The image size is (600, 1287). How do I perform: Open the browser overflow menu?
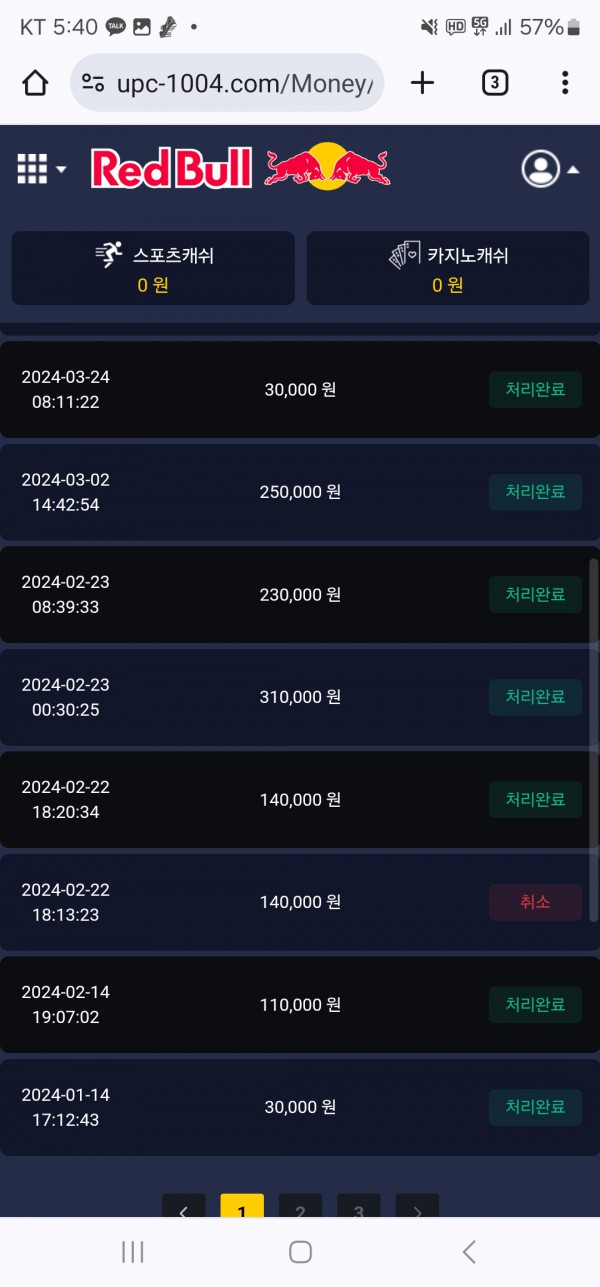(565, 83)
